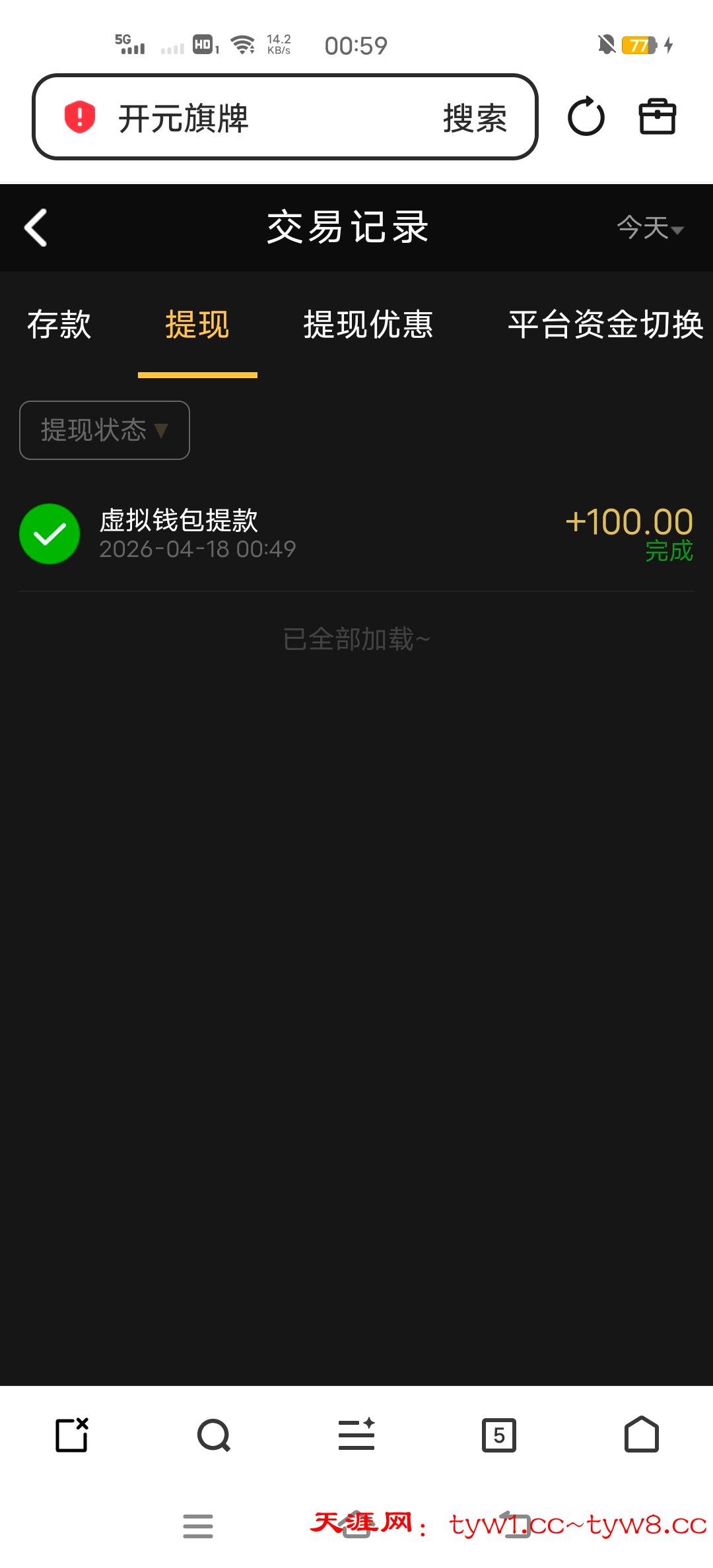Switch to the 存款 tab
Image resolution: width=713 pixels, height=1568 pixels.
(x=59, y=325)
